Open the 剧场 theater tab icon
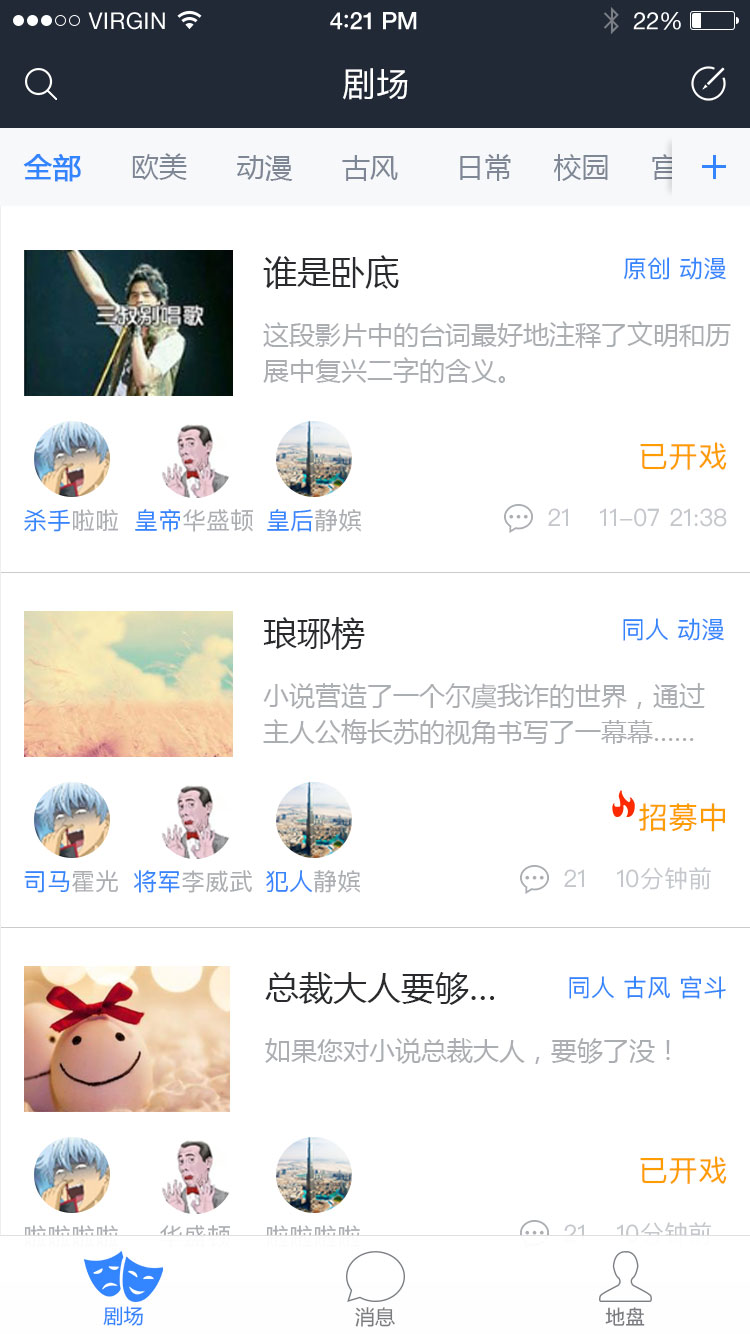 point(124,1272)
